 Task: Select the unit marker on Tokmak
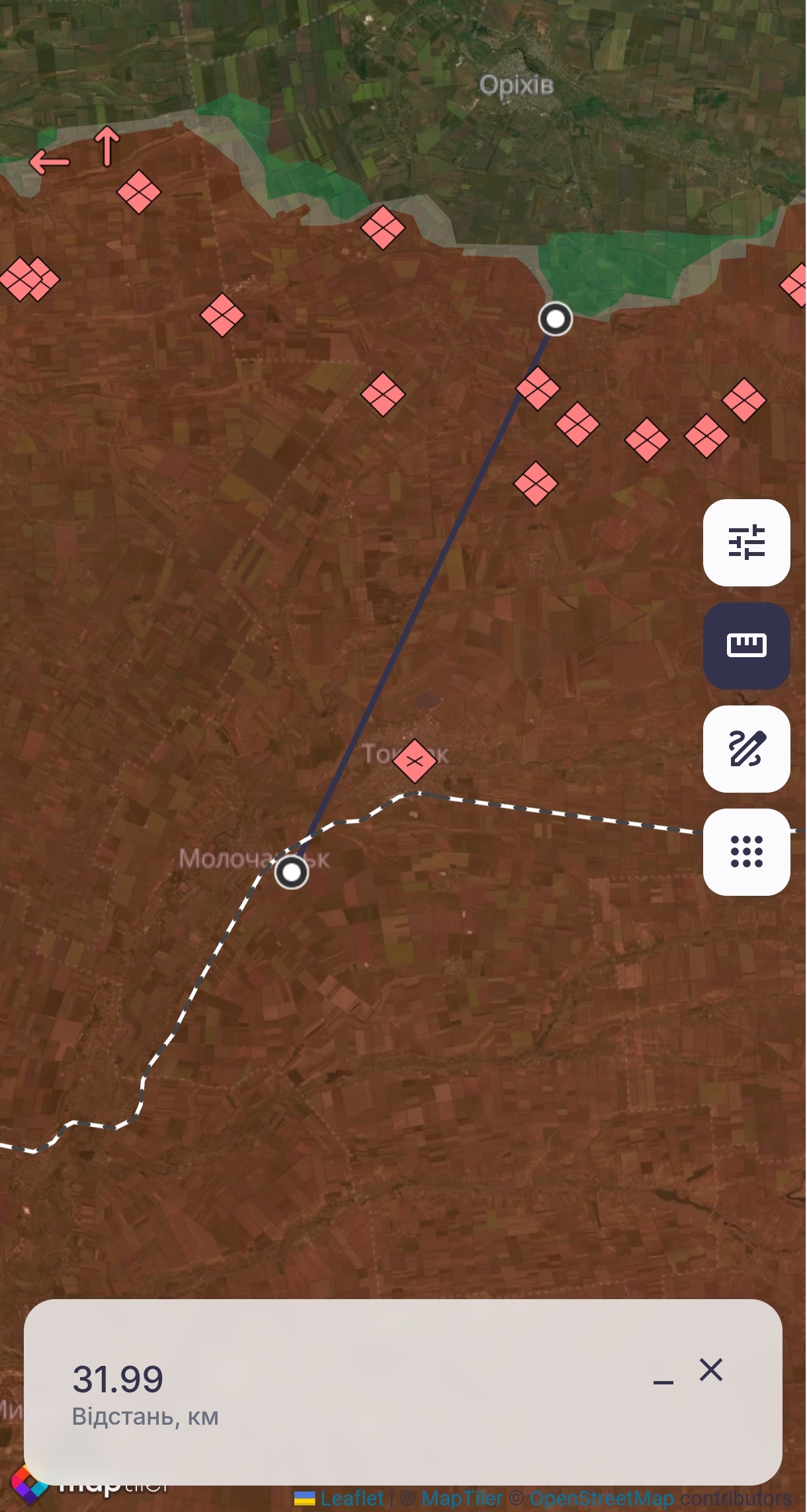coord(415,761)
